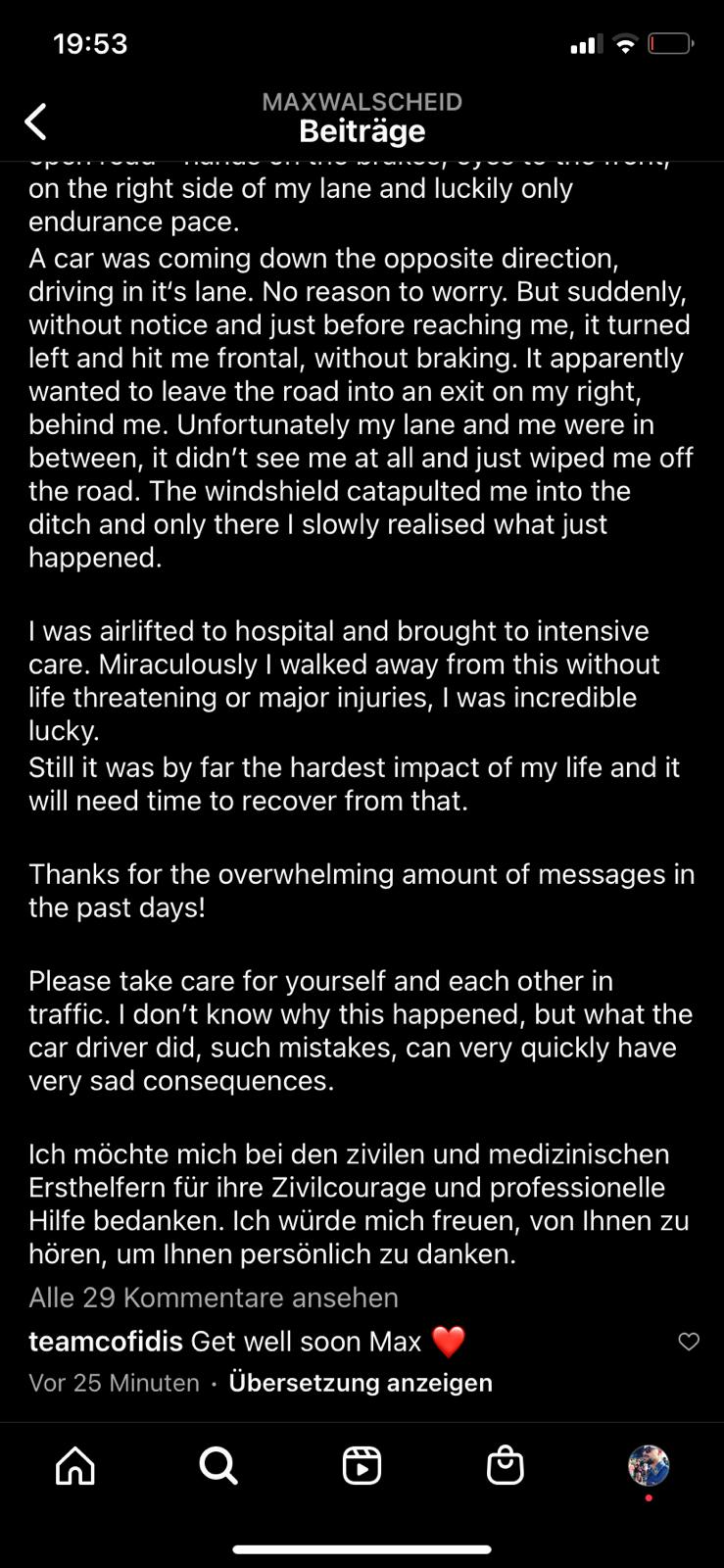The width and height of the screenshot is (724, 1568).
Task: Open the Shop tab
Action: pyautogui.click(x=505, y=1466)
